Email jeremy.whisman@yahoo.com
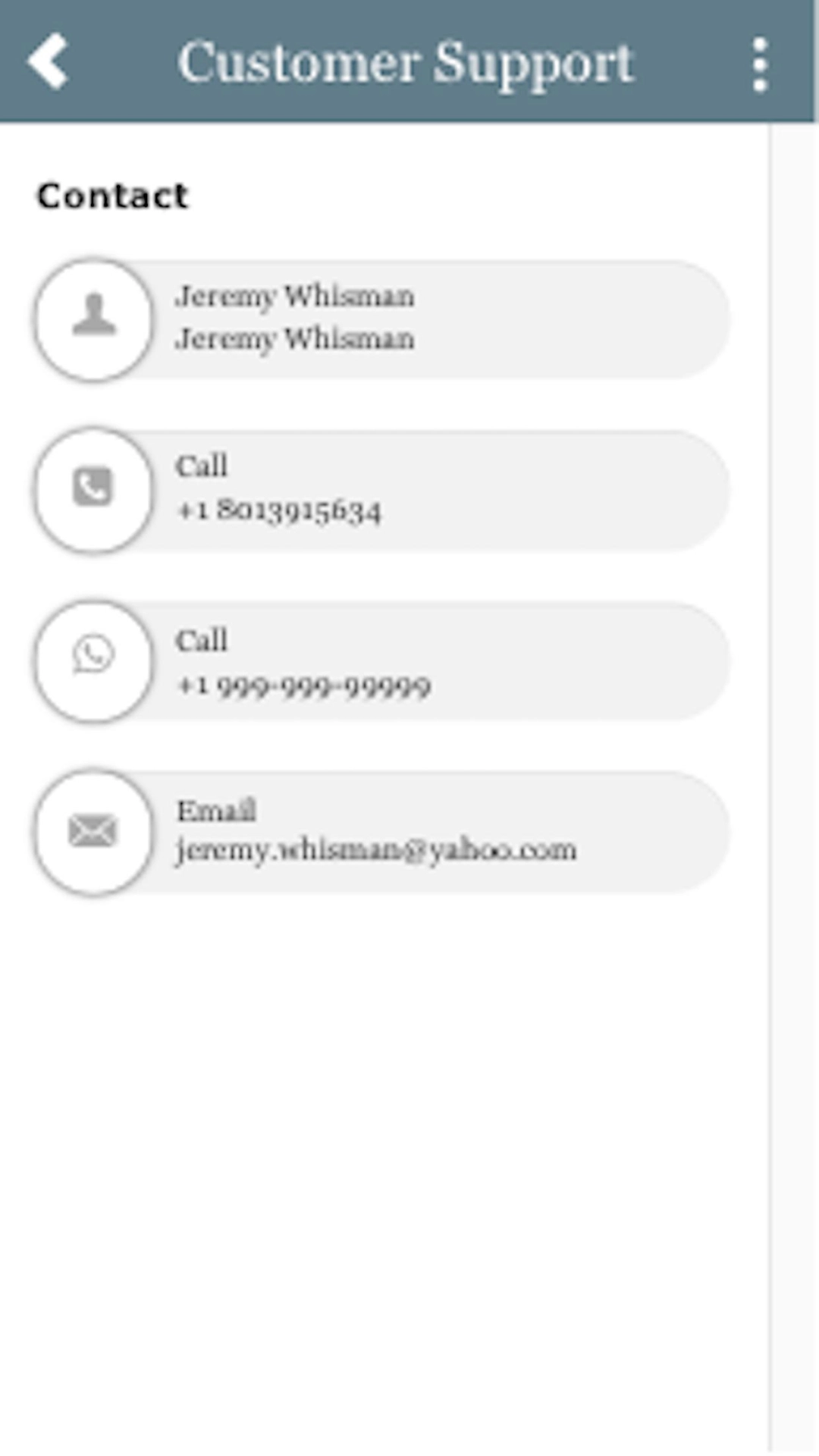 click(381, 832)
